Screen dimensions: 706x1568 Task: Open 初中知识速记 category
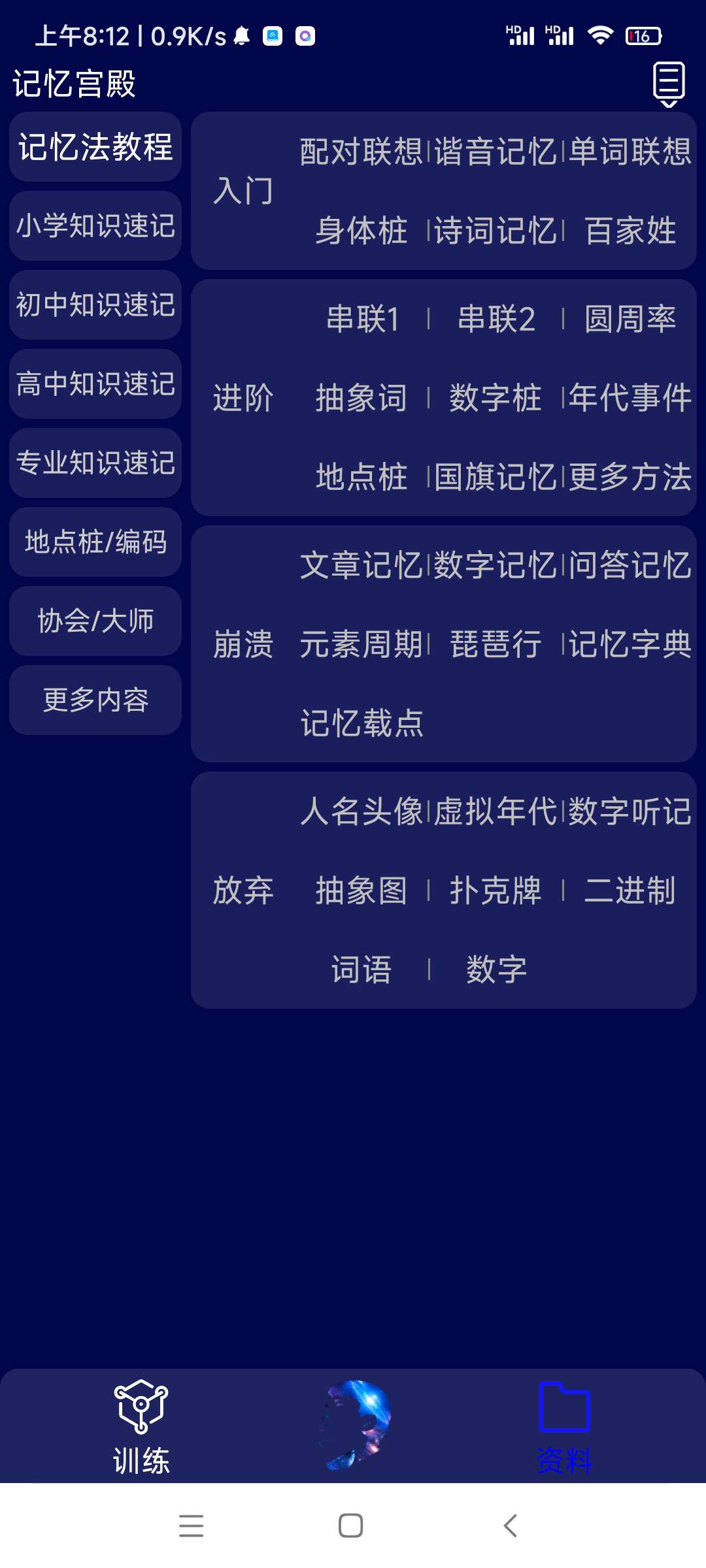pos(95,305)
